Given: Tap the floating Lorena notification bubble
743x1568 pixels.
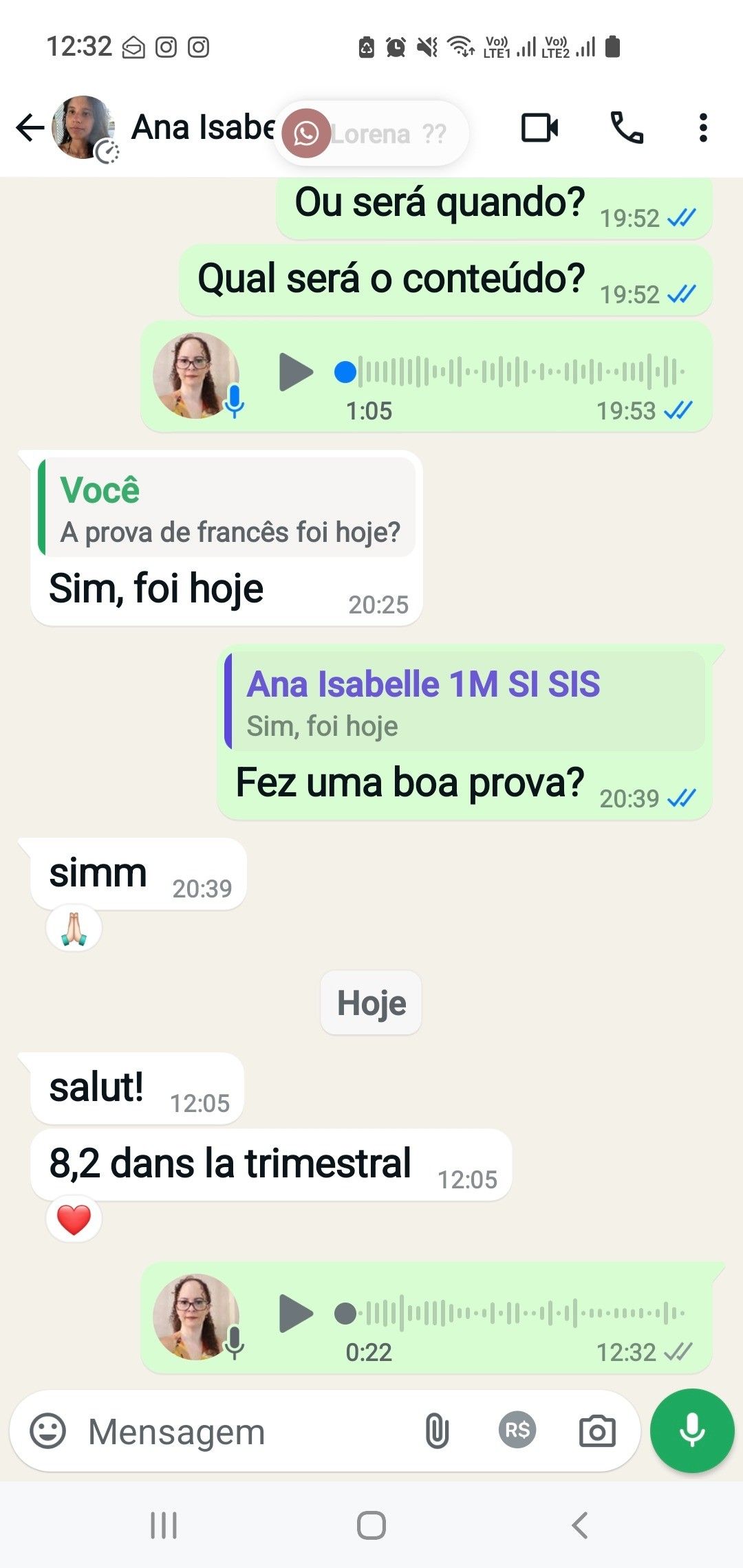Looking at the screenshot, I should coord(372,133).
